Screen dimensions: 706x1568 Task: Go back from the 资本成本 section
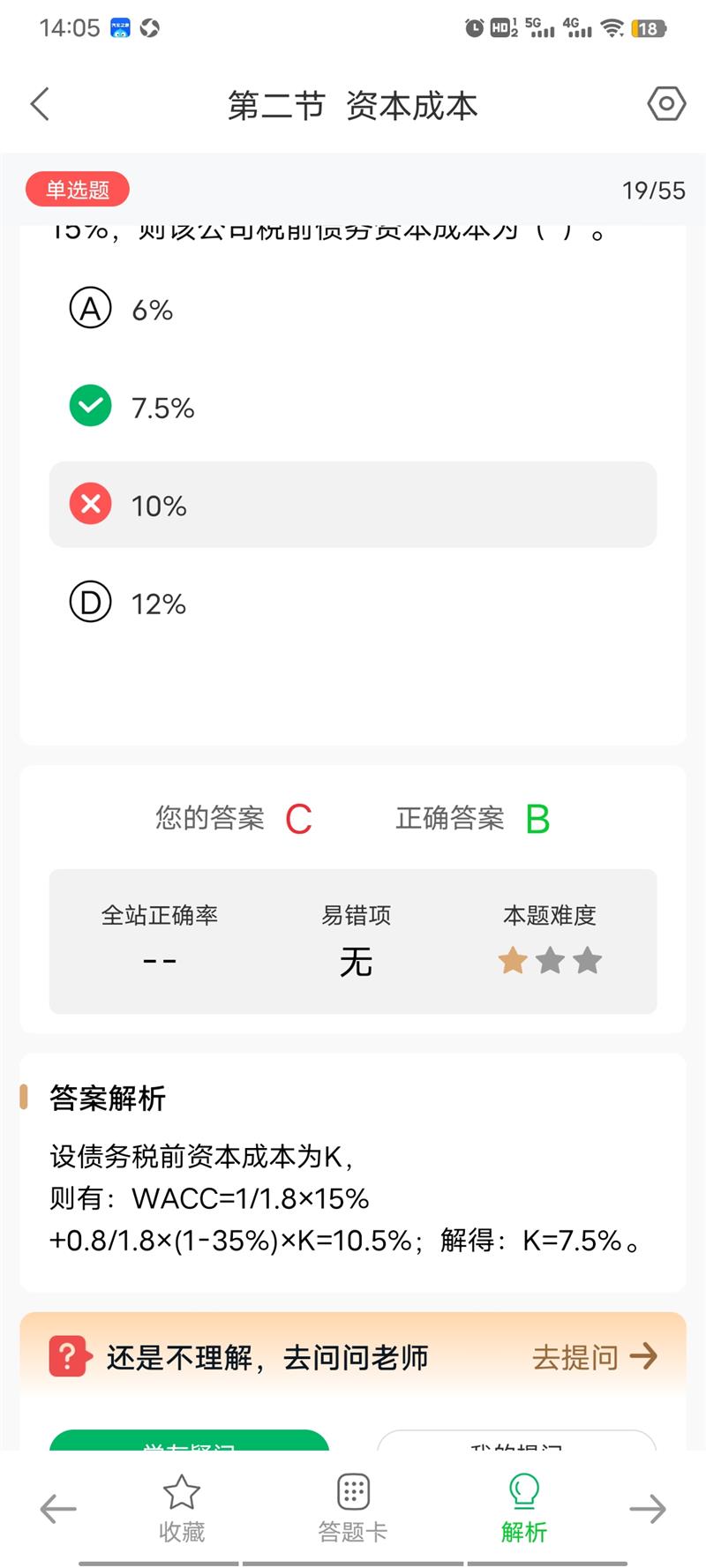click(41, 104)
